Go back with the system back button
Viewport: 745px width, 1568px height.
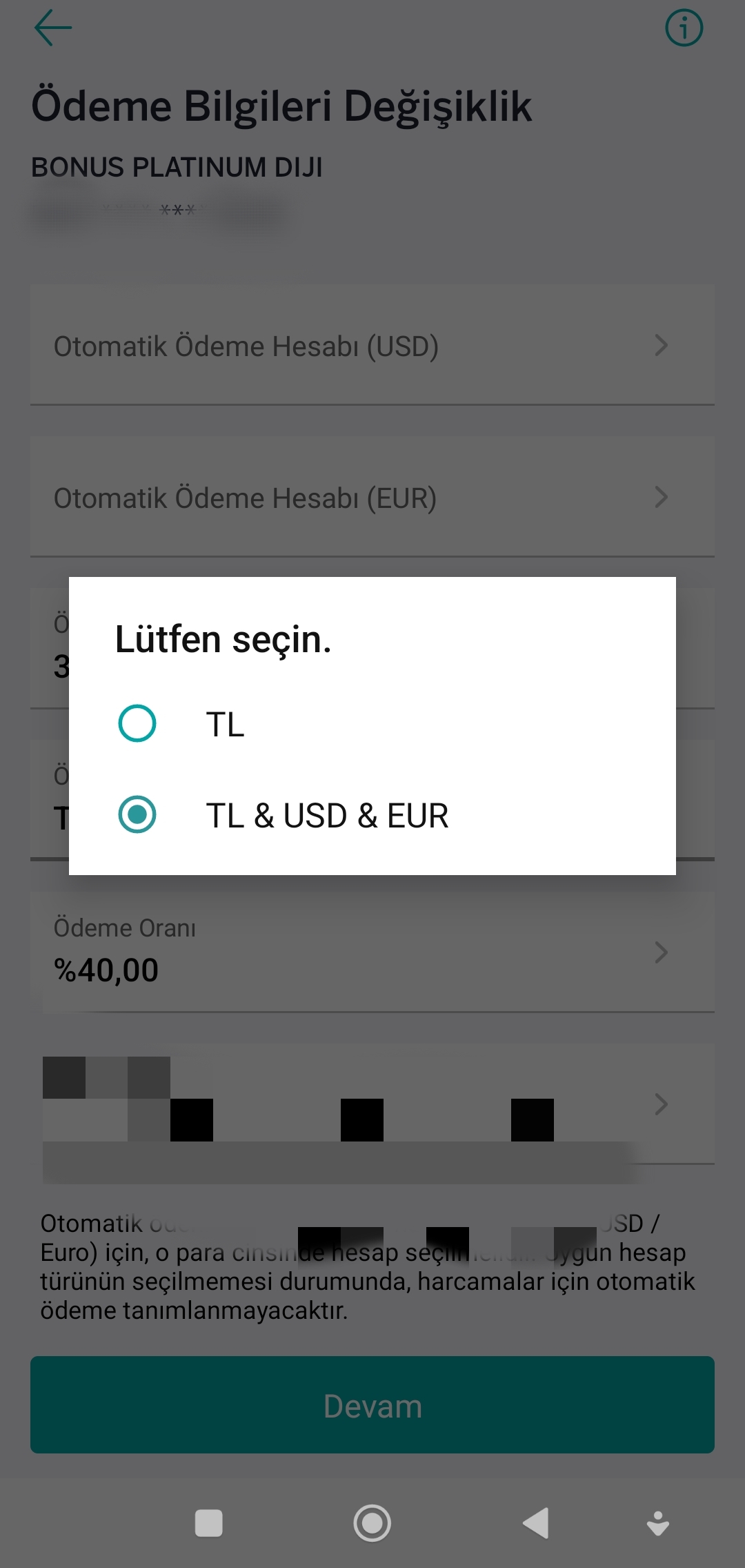(536, 1522)
